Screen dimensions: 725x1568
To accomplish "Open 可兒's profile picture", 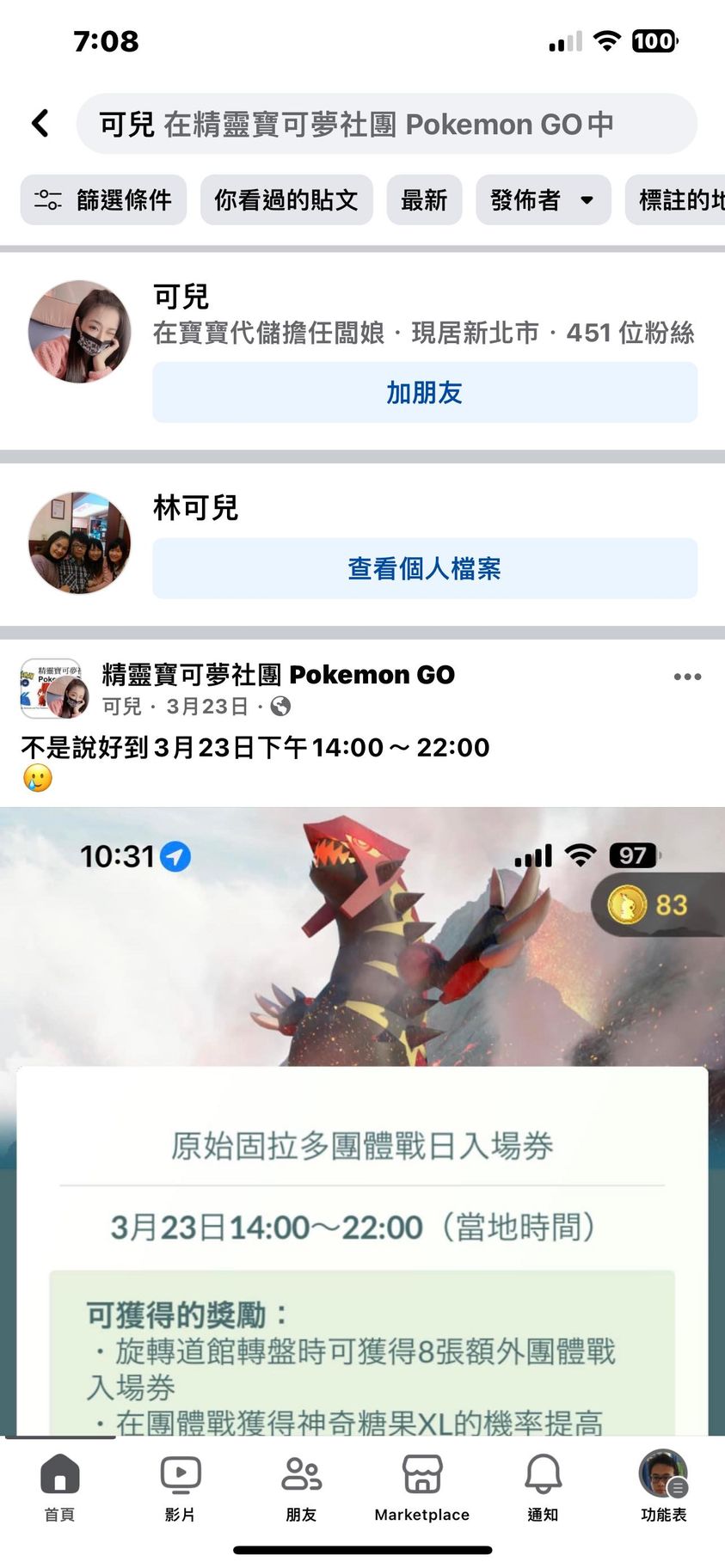I will (x=79, y=331).
